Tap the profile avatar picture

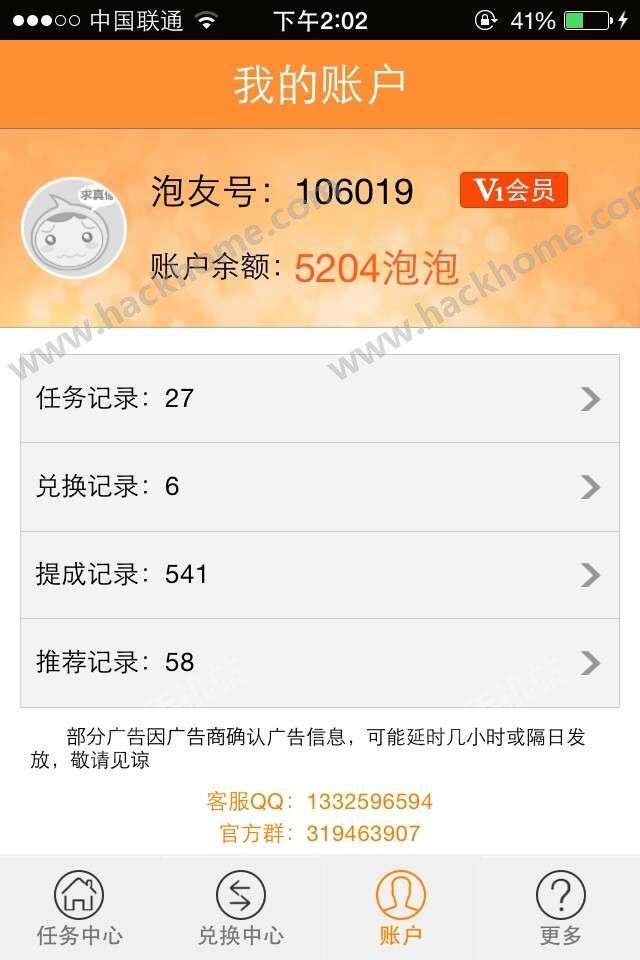pyautogui.click(x=74, y=228)
